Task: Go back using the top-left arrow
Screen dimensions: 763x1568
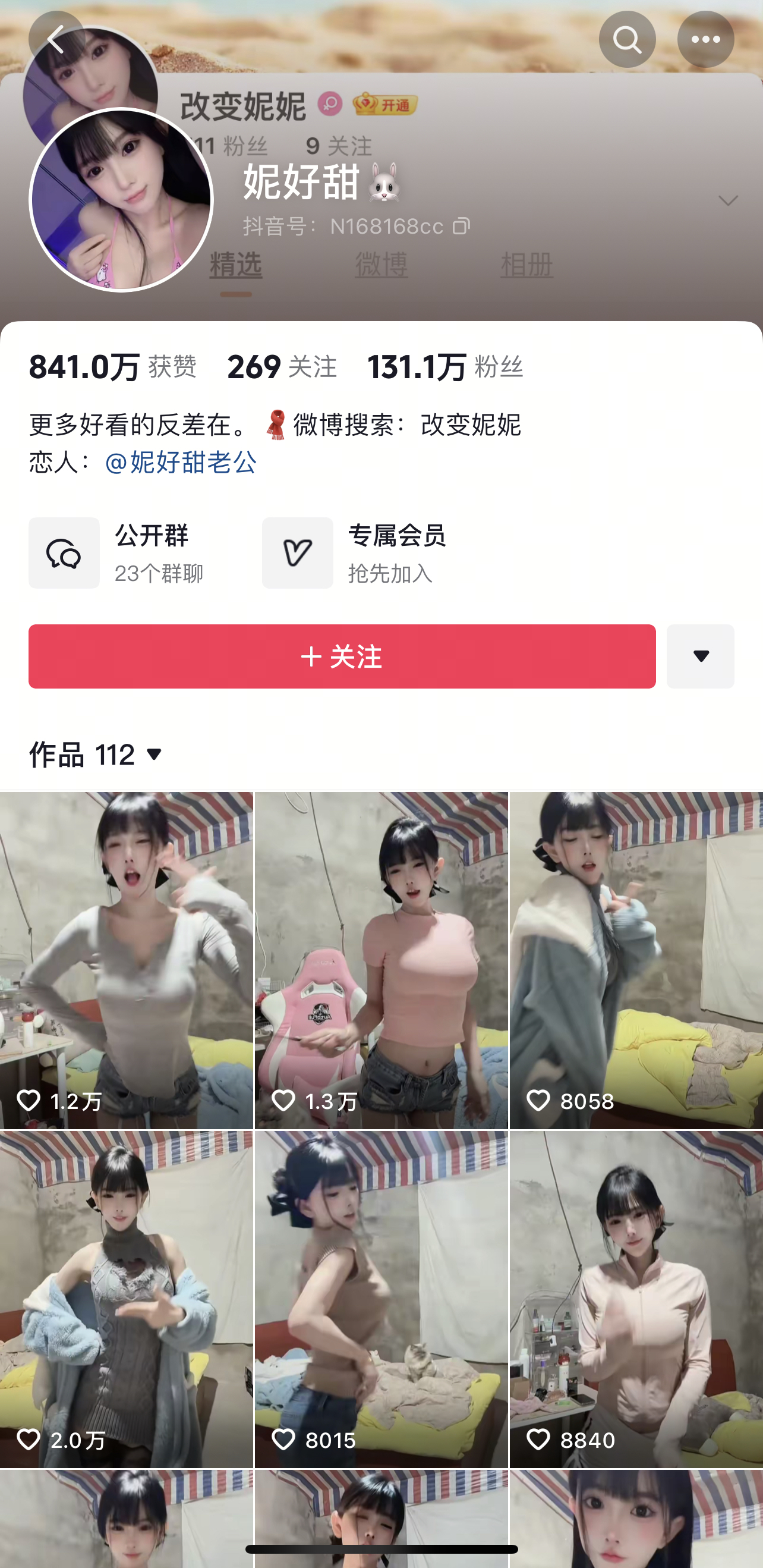Action: [x=56, y=40]
